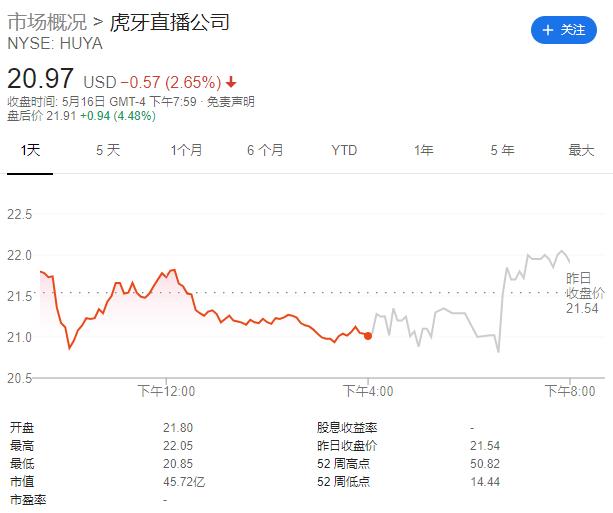The height and width of the screenshot is (513, 613).
Task: Switch to the 1年 chart range
Action: 424,150
